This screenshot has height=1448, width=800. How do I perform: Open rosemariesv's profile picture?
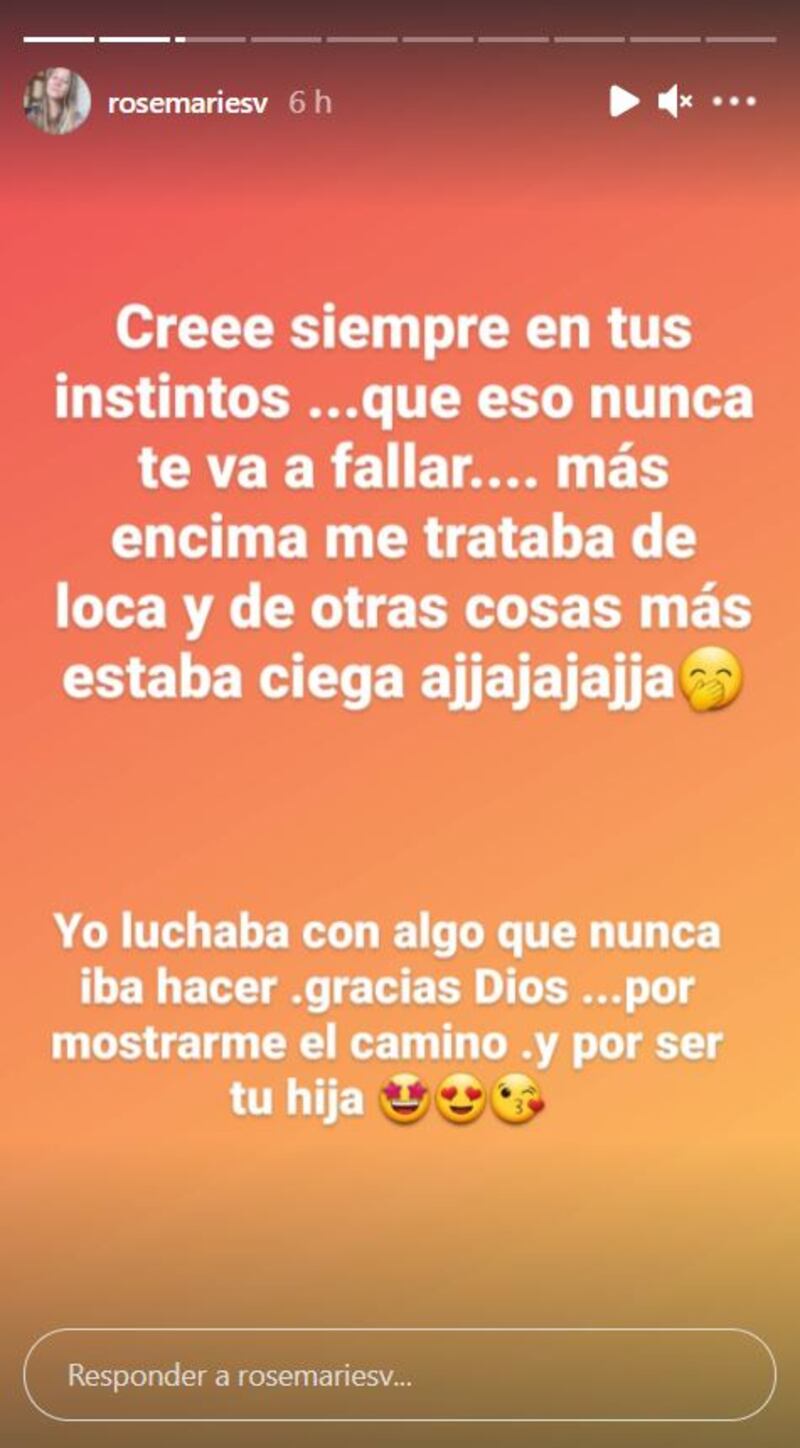[57, 101]
